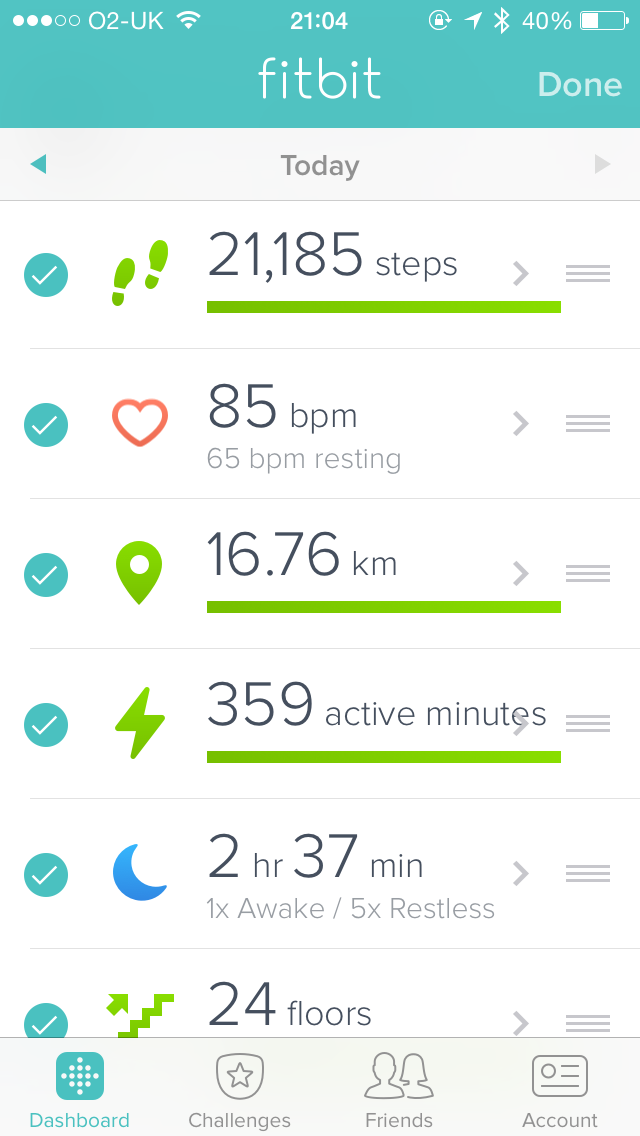This screenshot has height=1136, width=640.
Task: Uncheck the heart rate bpm checkbox
Action: click(46, 425)
